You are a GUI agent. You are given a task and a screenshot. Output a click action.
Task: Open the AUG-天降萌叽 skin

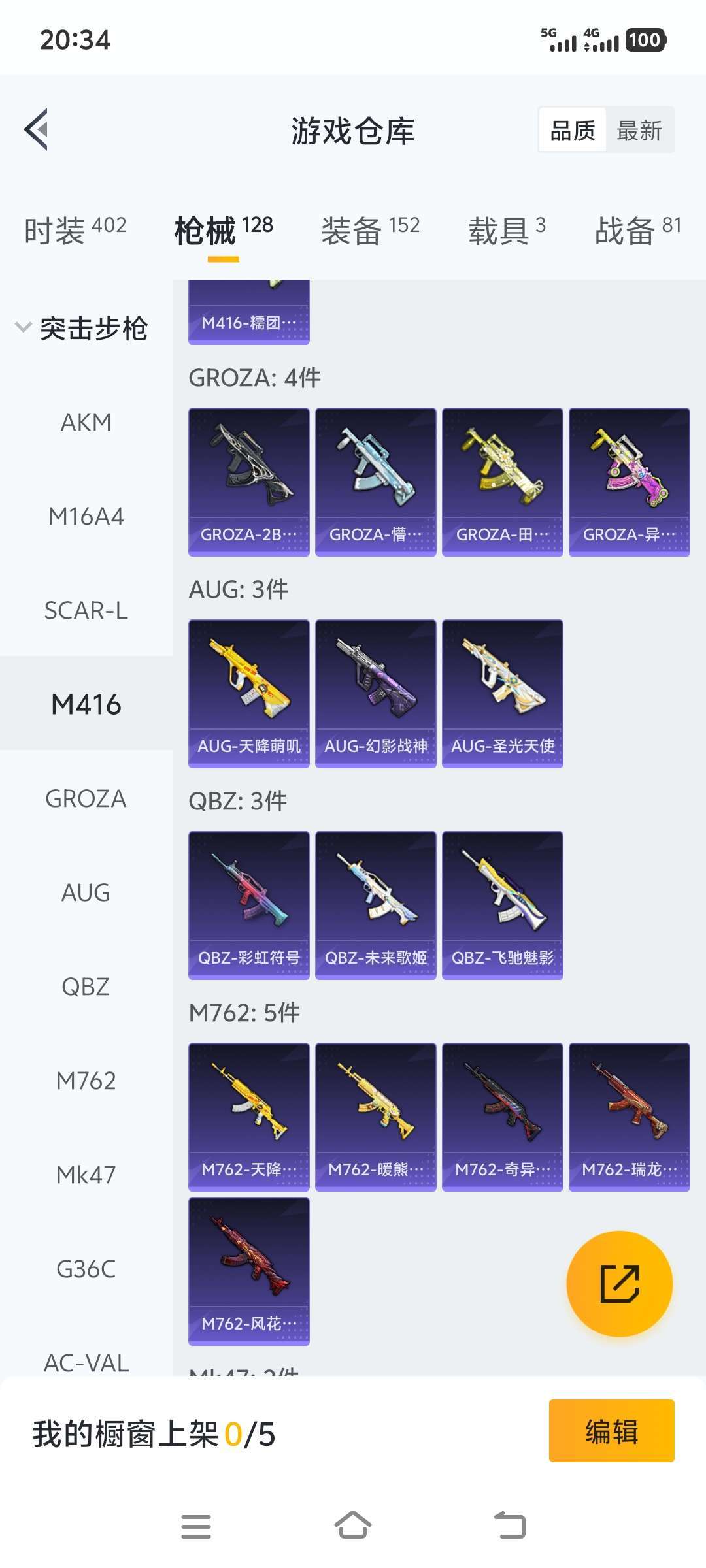point(249,694)
